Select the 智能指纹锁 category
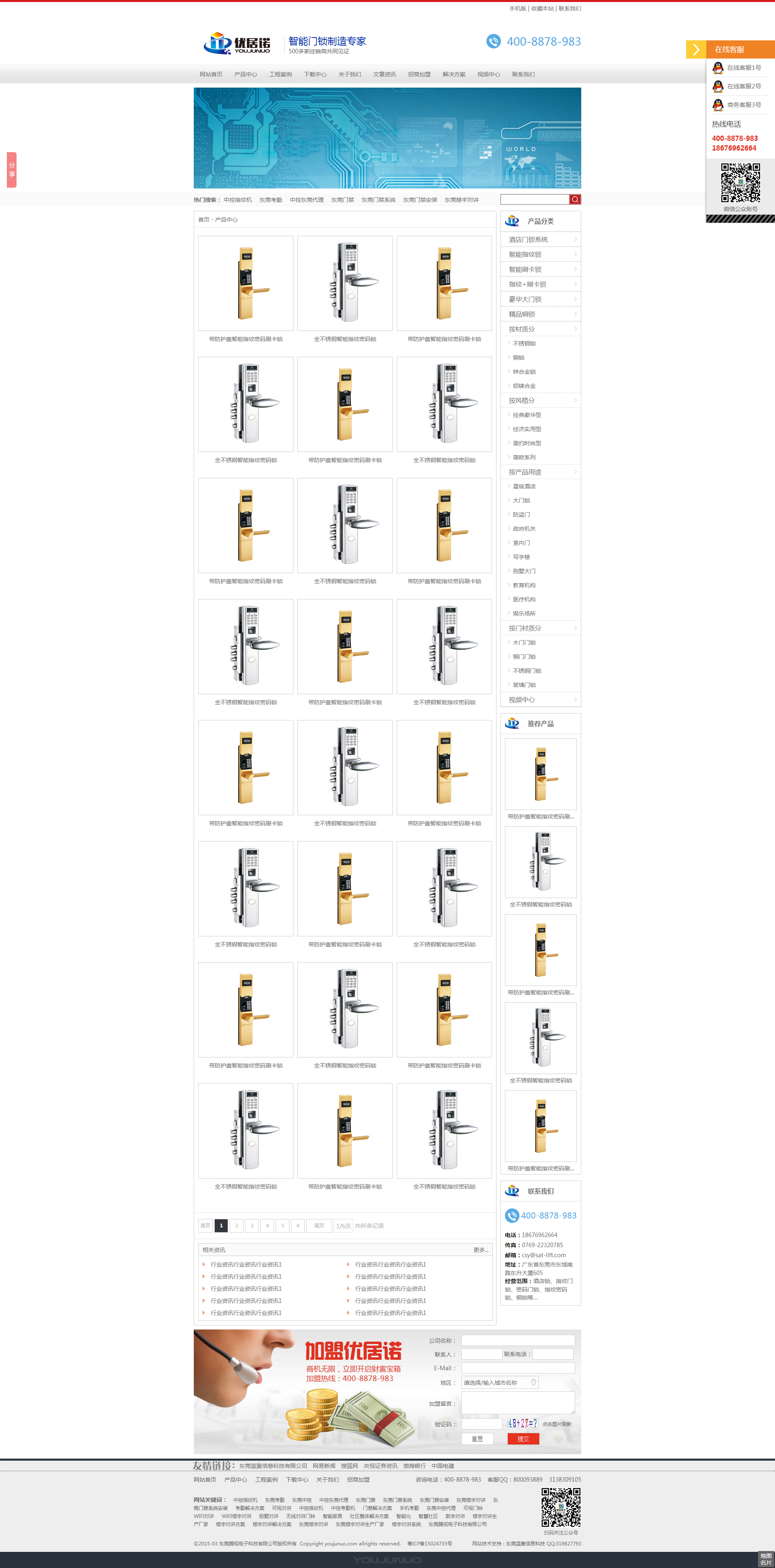 click(525, 254)
